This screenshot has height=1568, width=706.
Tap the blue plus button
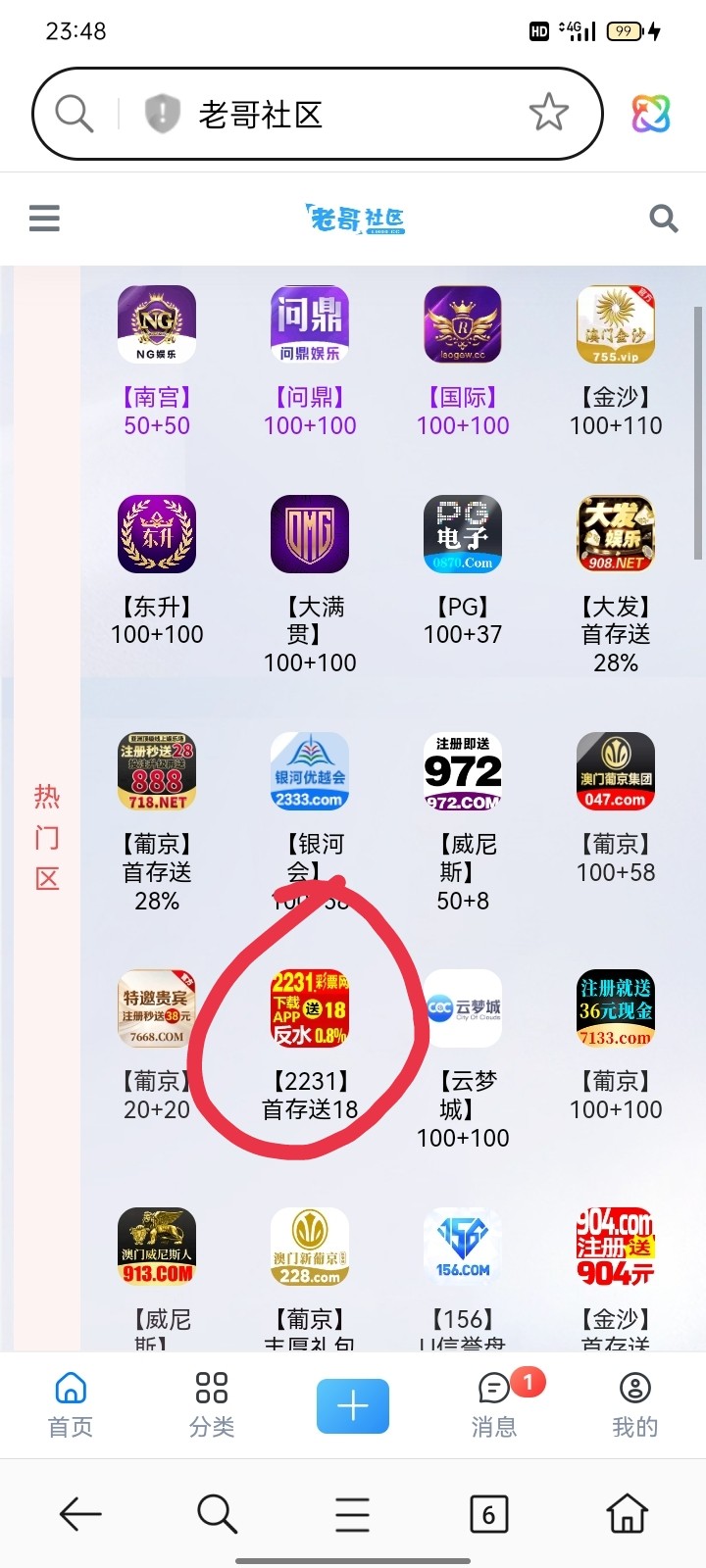click(353, 1405)
